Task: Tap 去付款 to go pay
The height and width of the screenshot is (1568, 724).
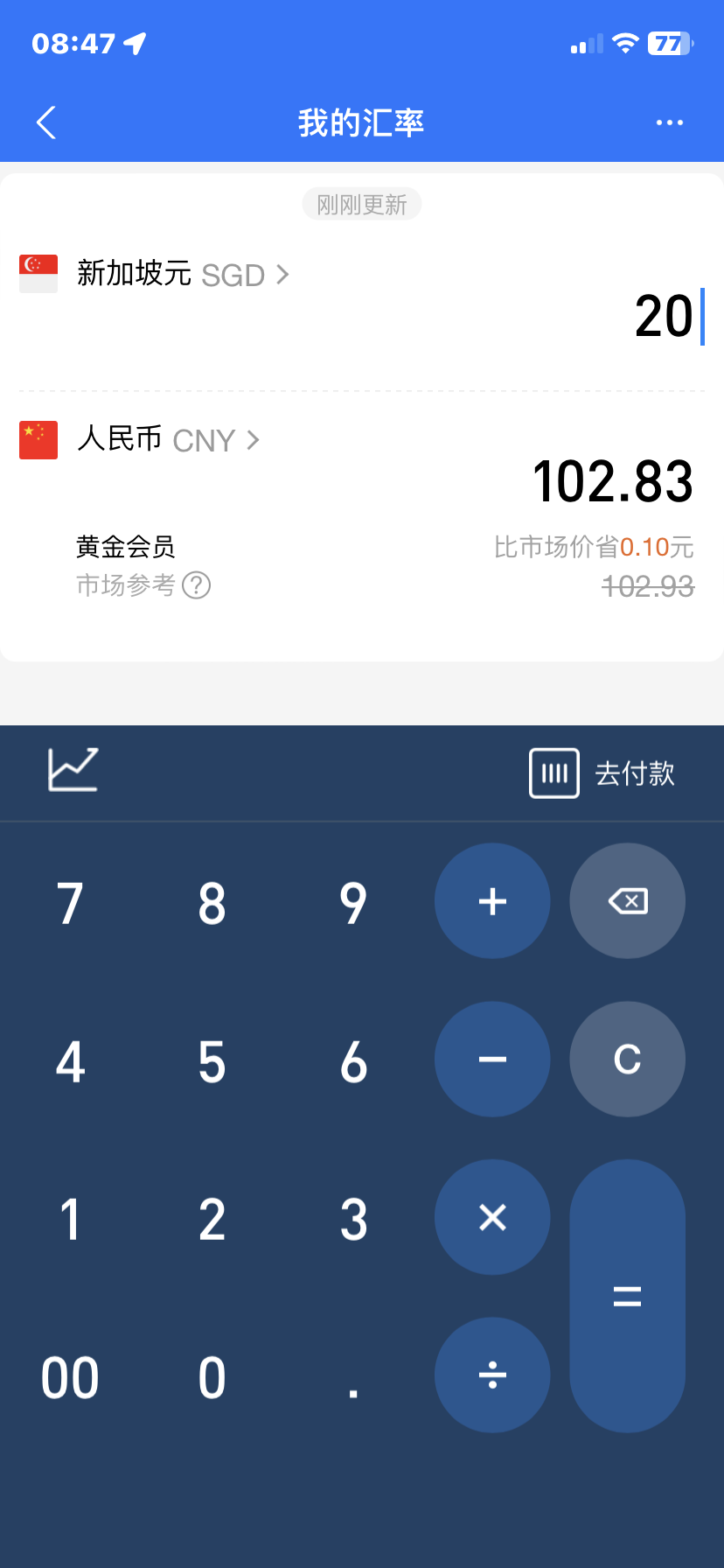Action: (x=602, y=773)
